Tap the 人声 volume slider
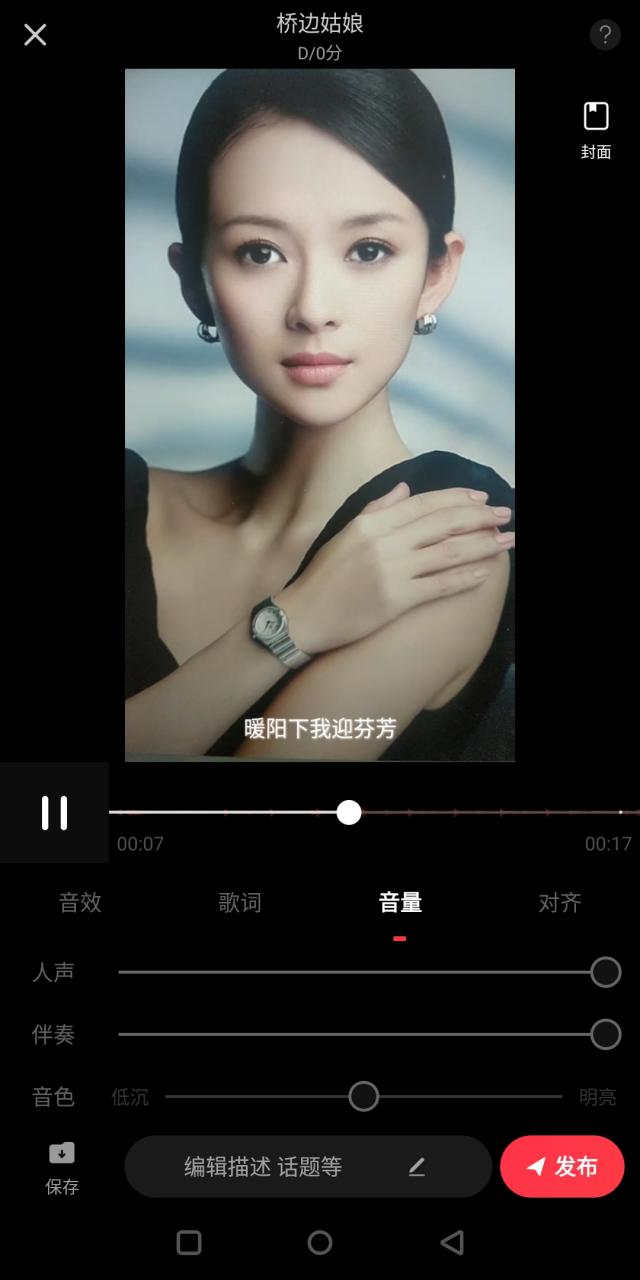 pyautogui.click(x=605, y=972)
